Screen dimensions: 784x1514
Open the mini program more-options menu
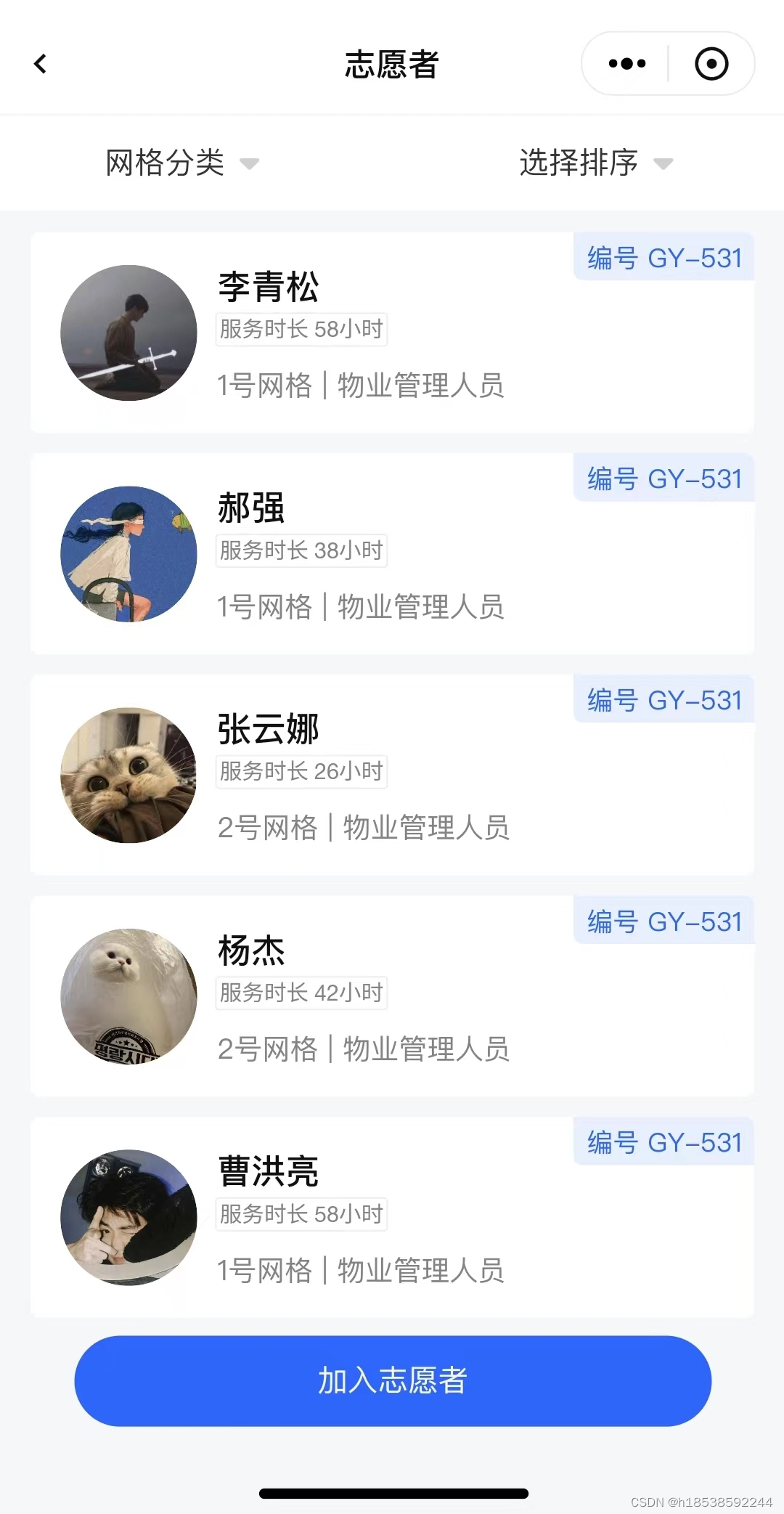pos(626,64)
